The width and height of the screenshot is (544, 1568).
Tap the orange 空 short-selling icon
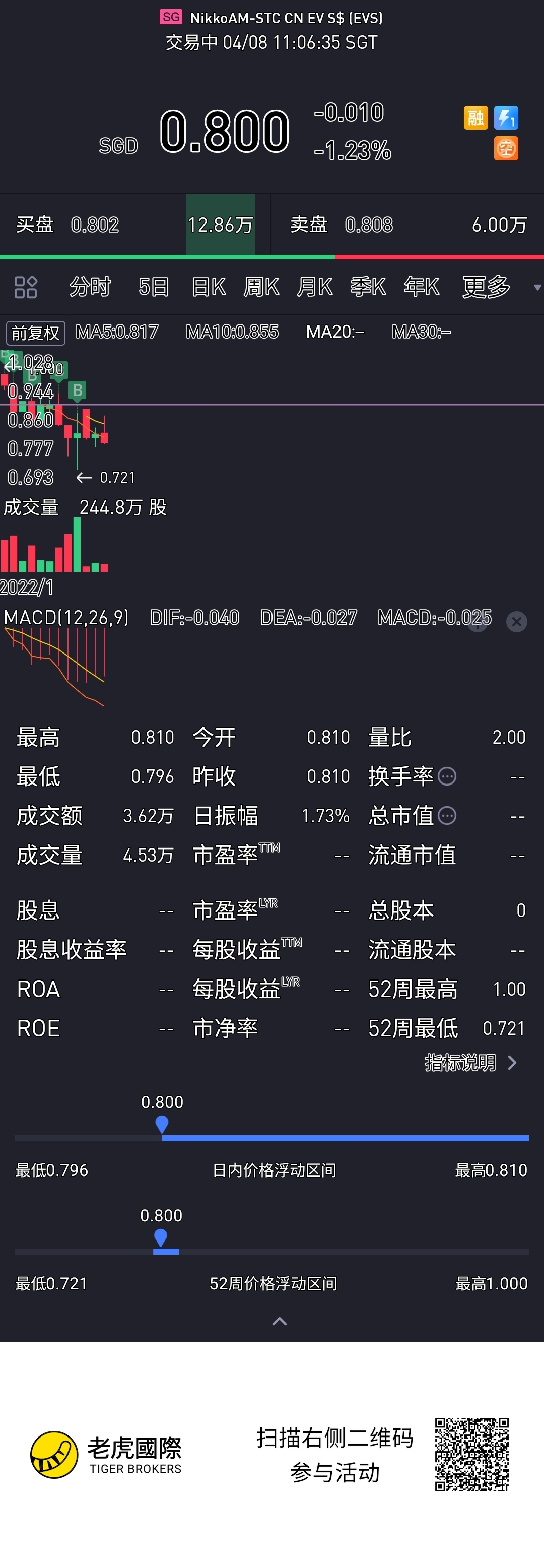(x=506, y=149)
